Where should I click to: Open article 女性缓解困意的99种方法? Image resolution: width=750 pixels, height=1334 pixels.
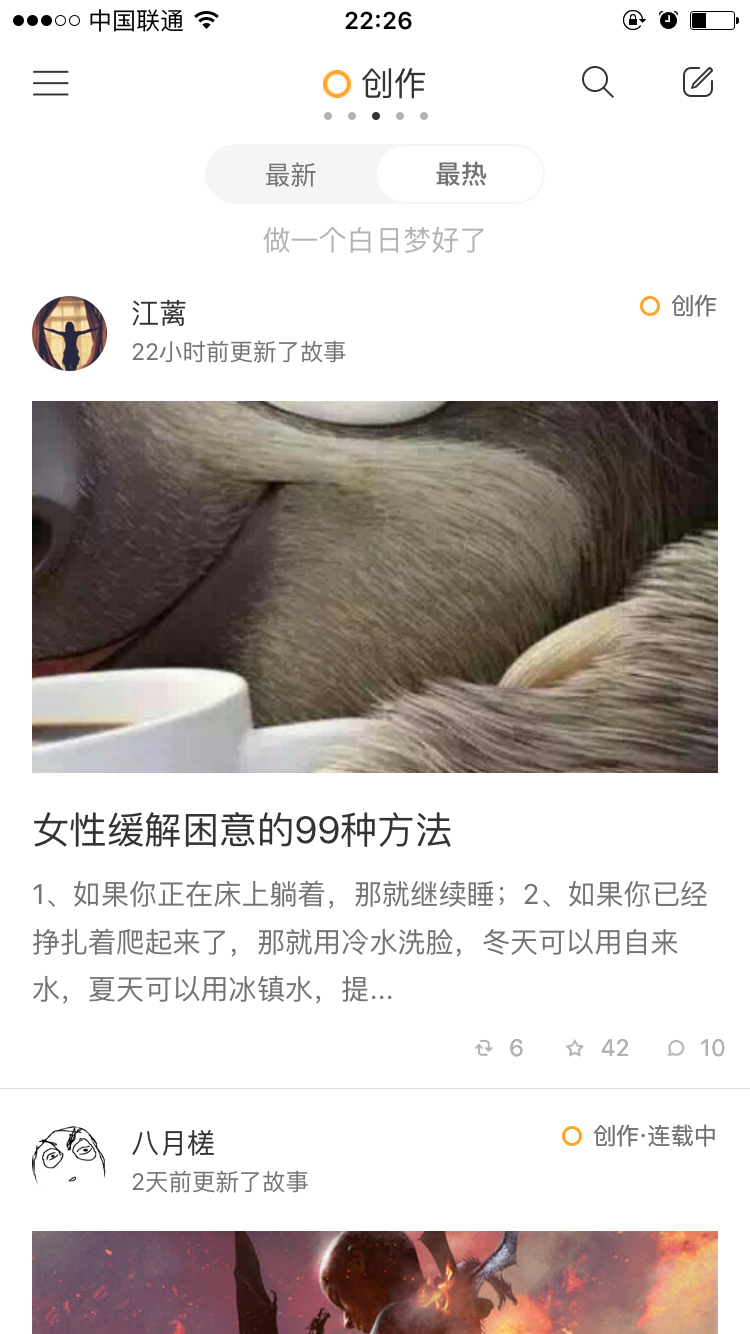point(242,831)
